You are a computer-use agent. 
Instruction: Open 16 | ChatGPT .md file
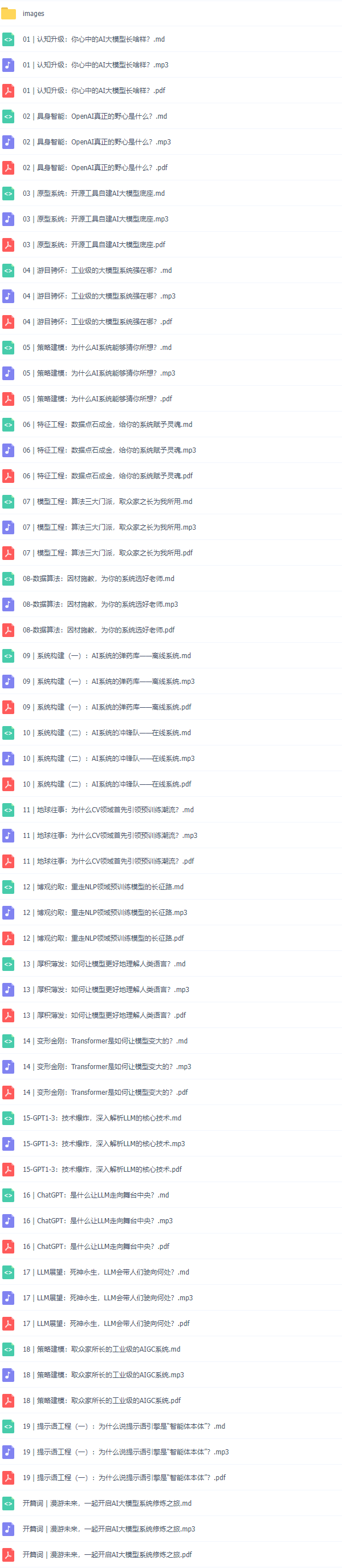click(95, 1195)
